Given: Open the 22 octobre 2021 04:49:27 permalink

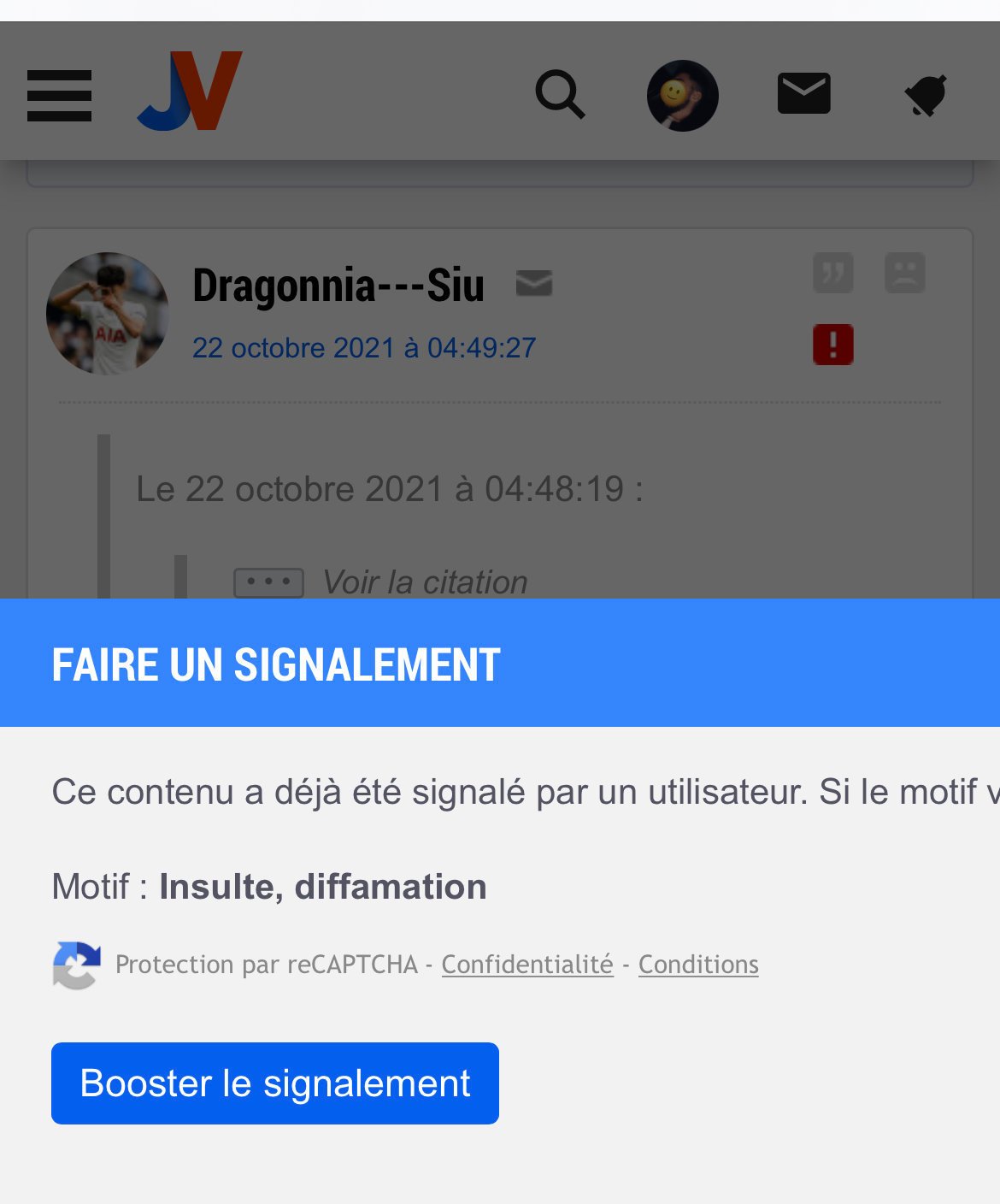Looking at the screenshot, I should coord(364,348).
